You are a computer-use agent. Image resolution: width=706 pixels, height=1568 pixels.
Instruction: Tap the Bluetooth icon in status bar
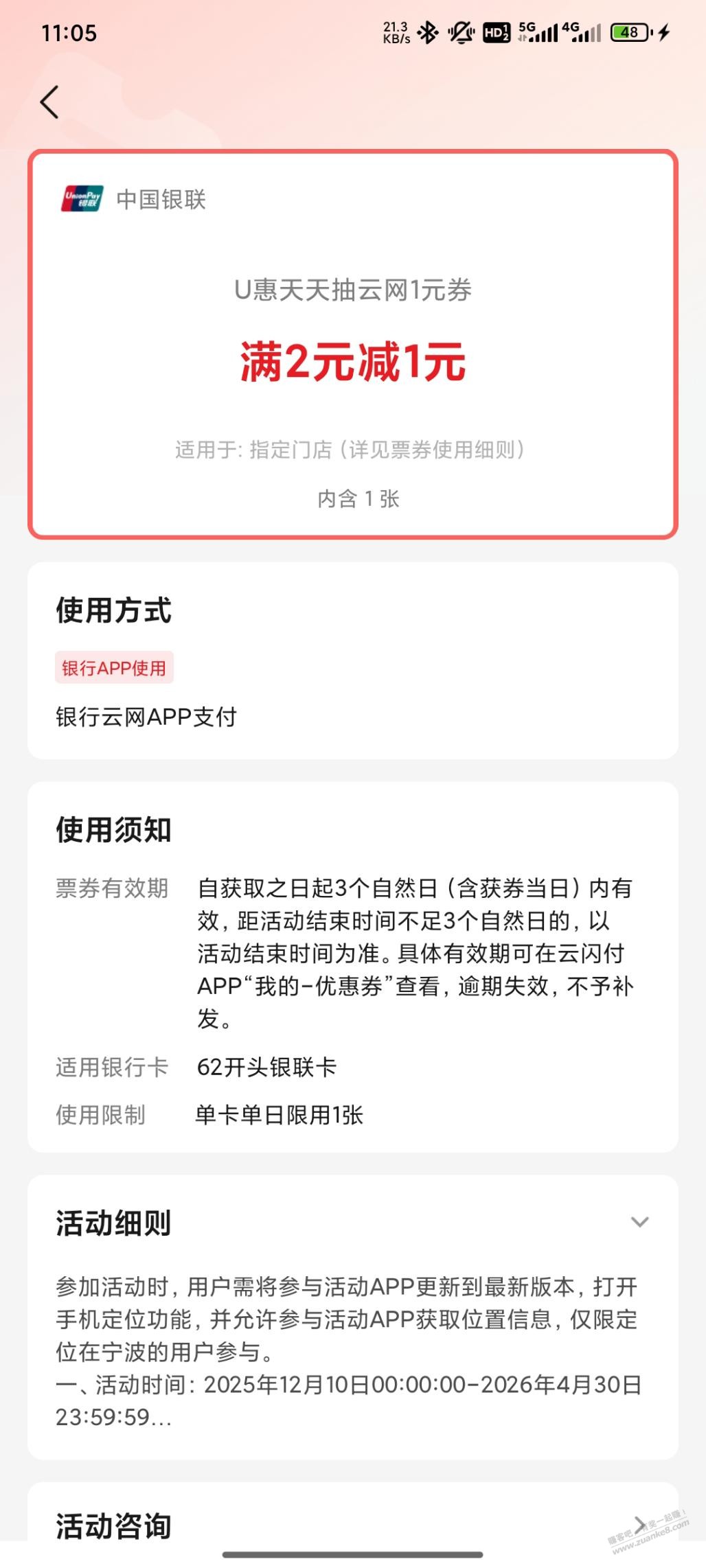426,31
